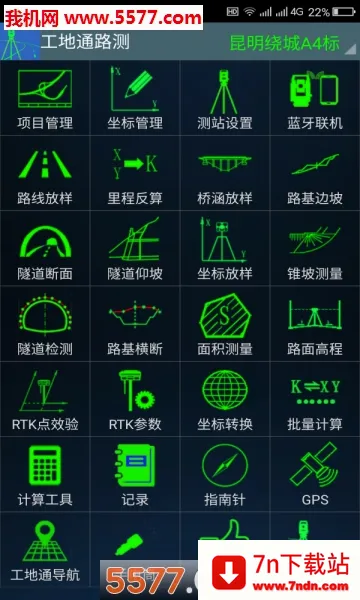Launch 面积测量 area measurement

tap(225, 324)
